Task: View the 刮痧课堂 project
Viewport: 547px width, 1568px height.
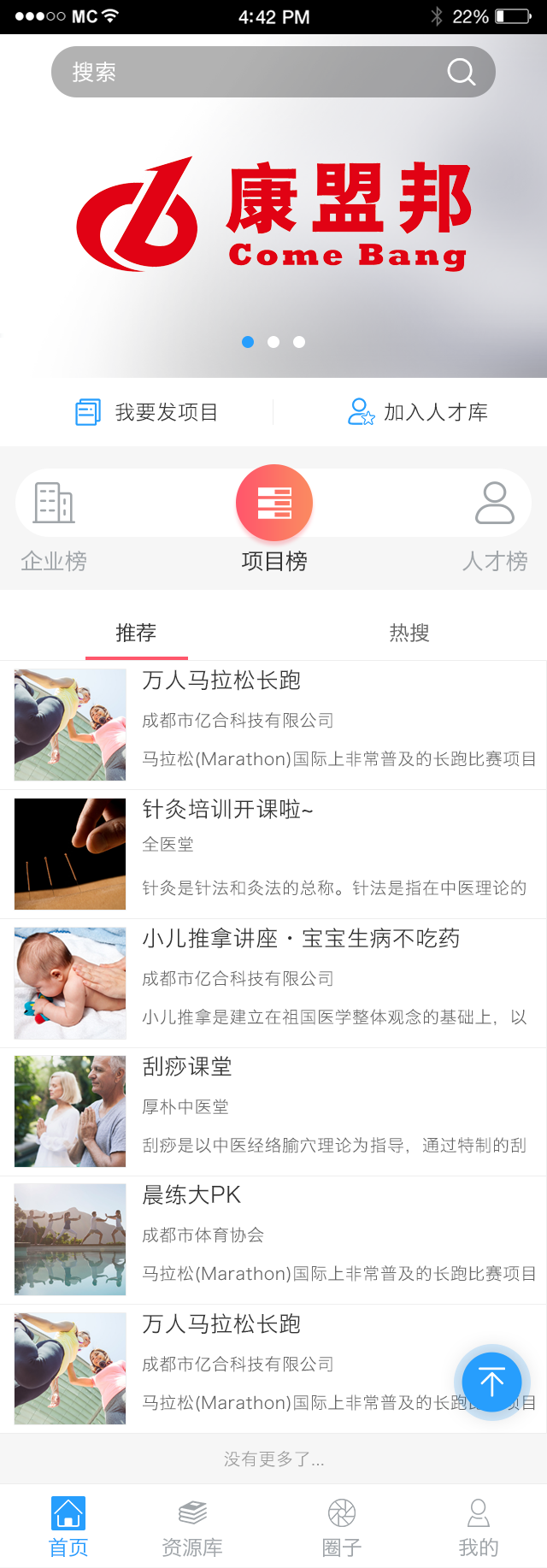Action: click(273, 1111)
